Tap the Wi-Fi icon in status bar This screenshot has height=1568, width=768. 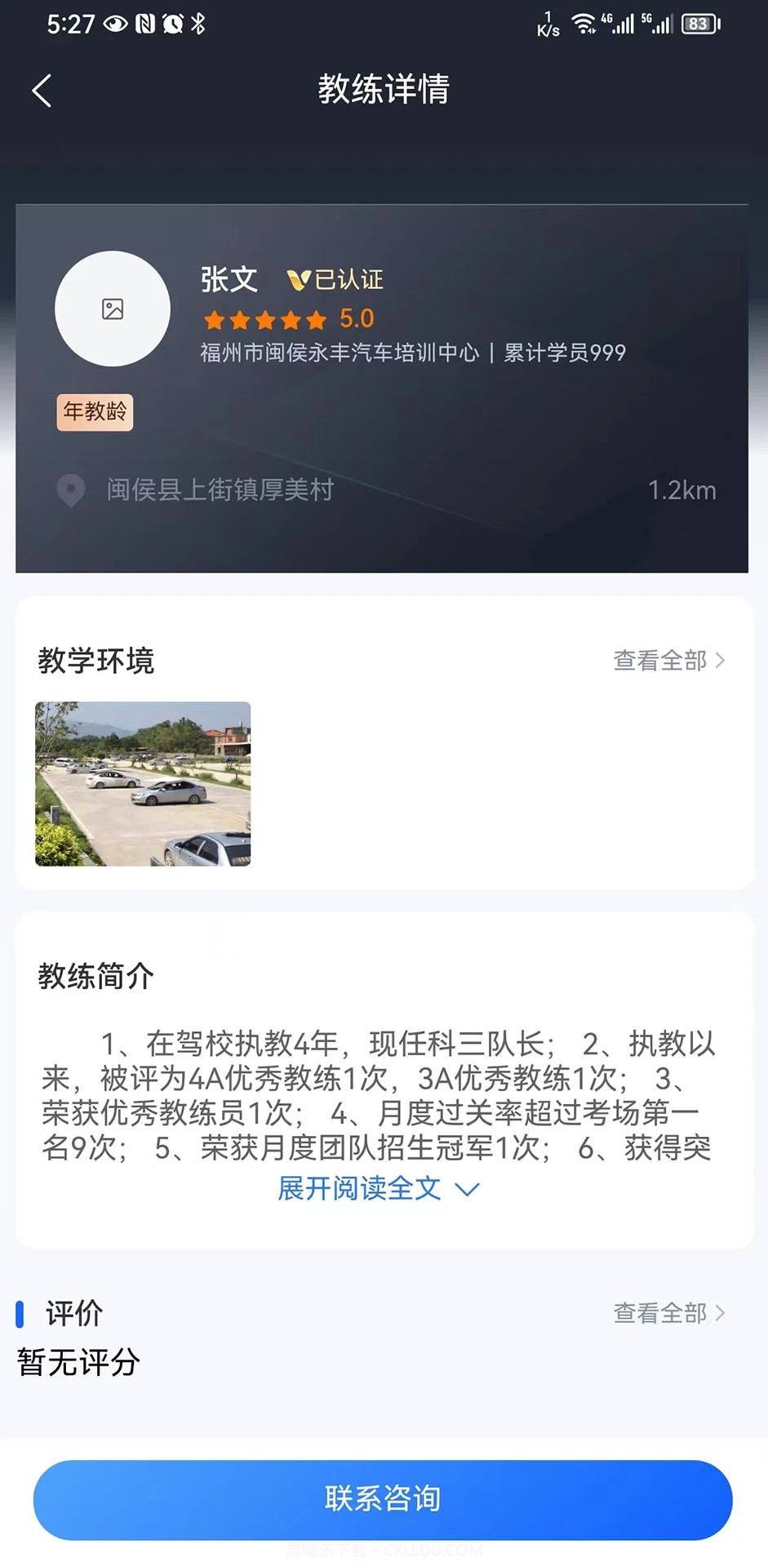[584, 24]
